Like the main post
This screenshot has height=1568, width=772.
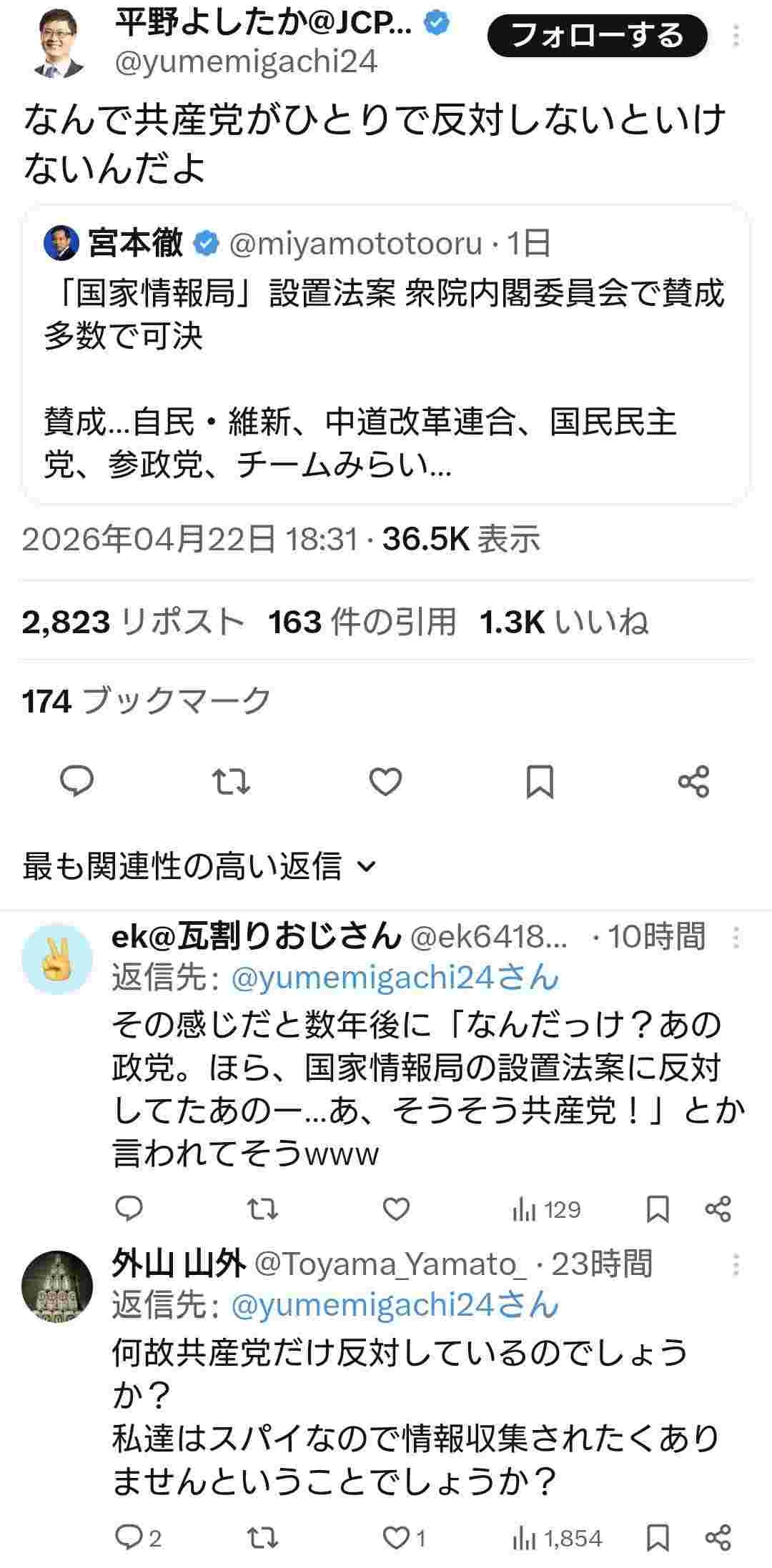385,781
